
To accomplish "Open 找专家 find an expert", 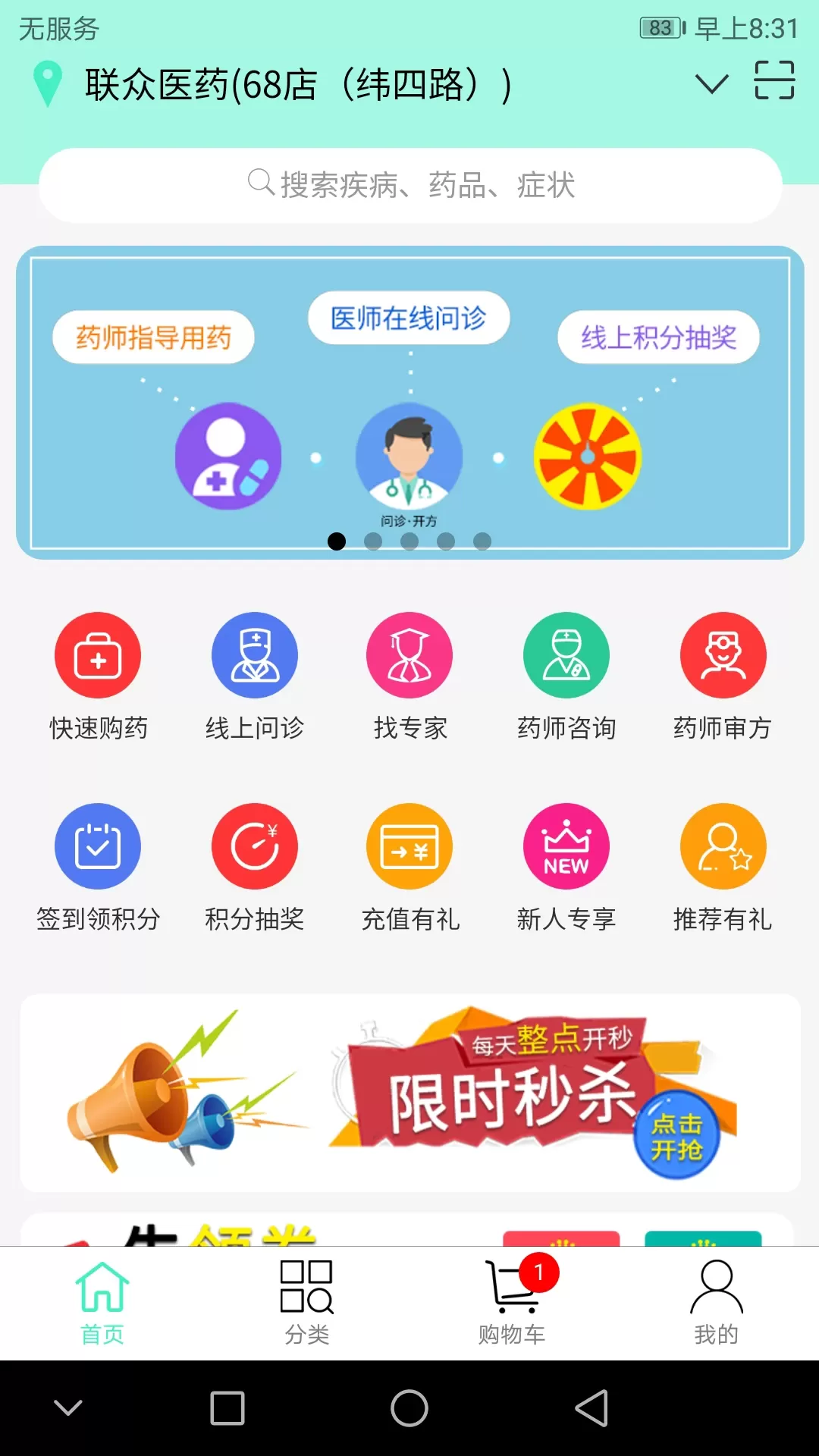I will pyautogui.click(x=410, y=676).
